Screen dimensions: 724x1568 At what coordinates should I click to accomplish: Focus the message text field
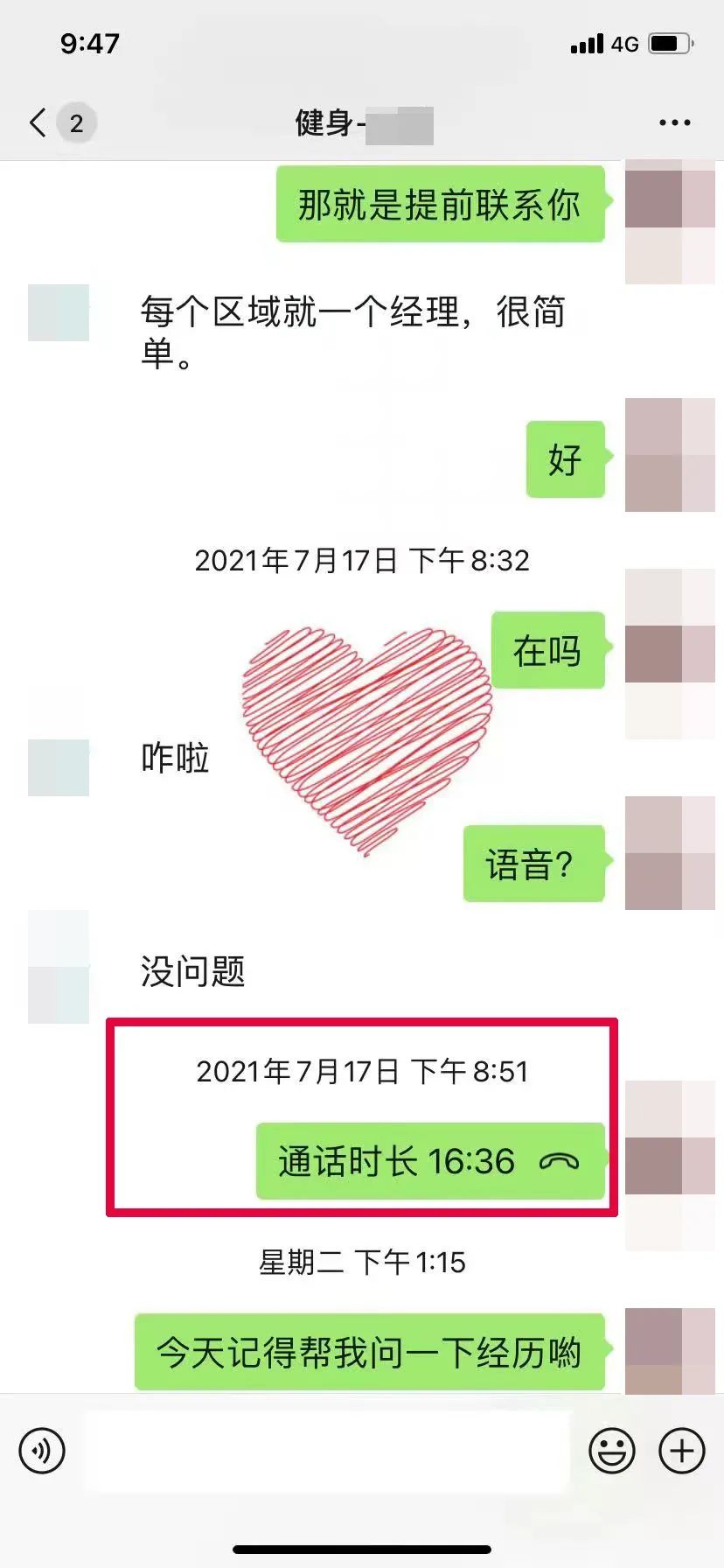[325, 1451]
